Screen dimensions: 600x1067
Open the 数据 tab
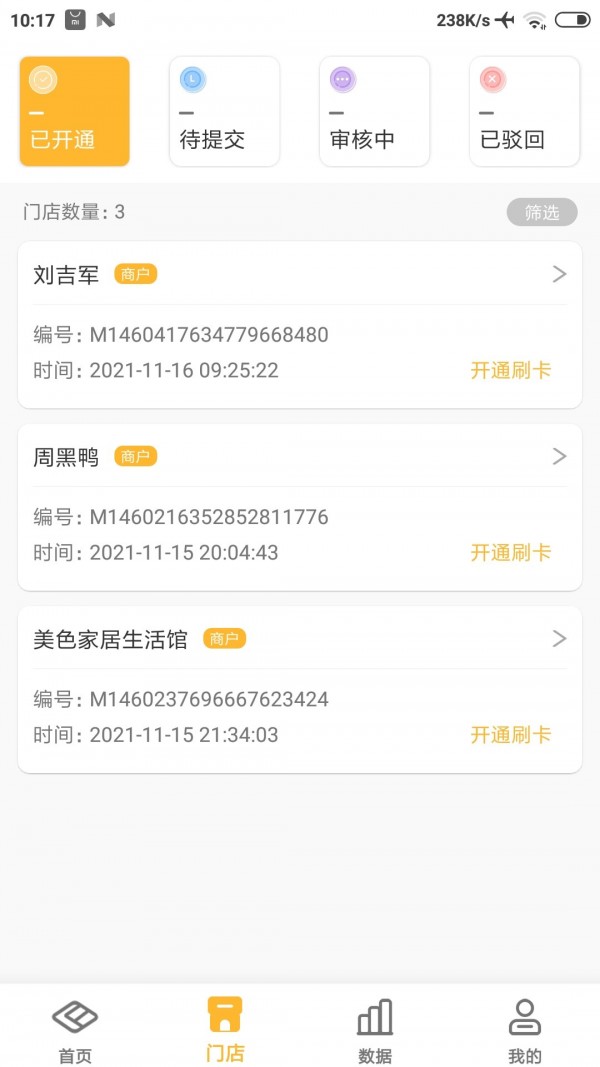(375, 1030)
